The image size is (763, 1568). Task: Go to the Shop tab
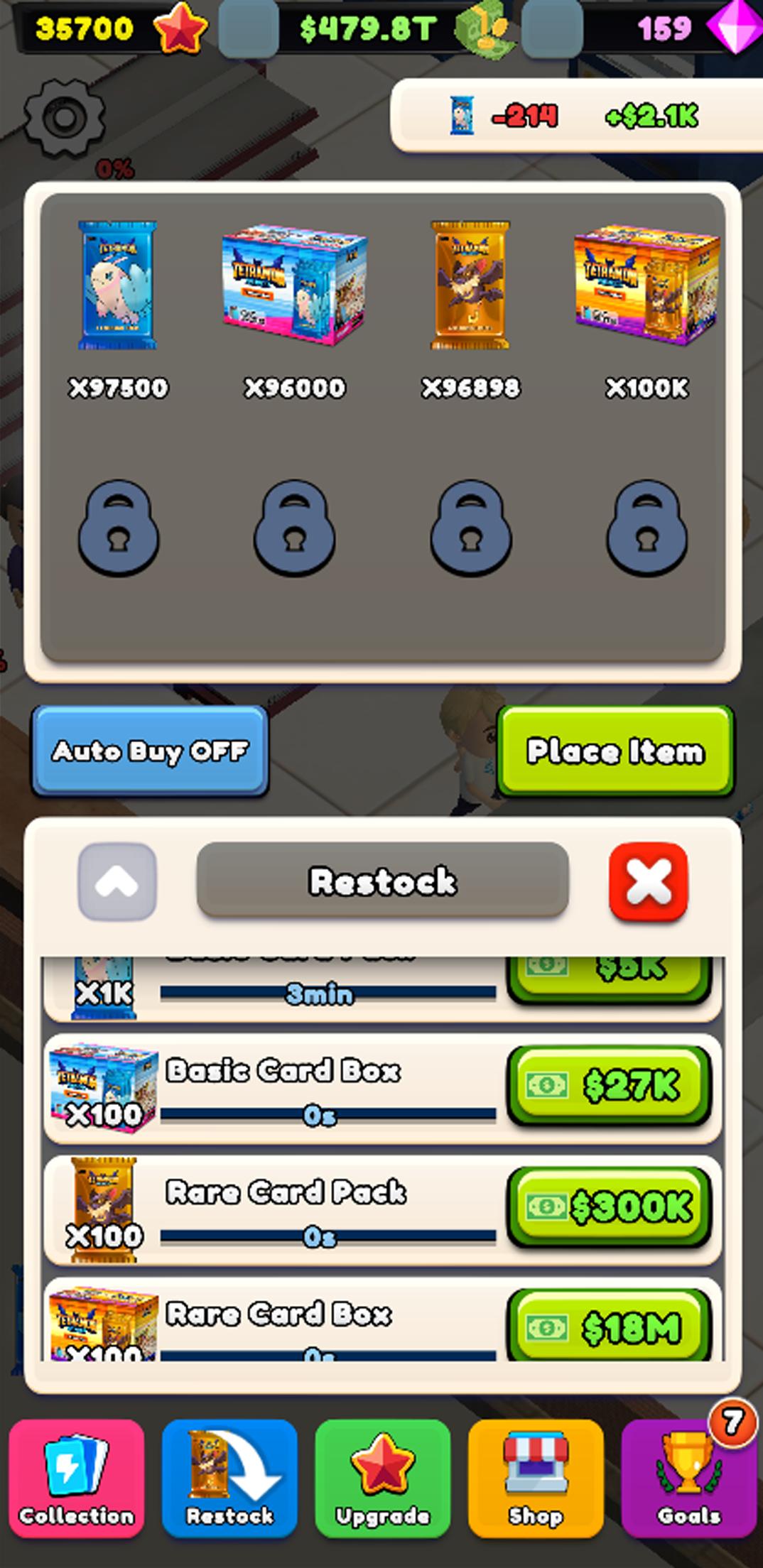(x=536, y=1479)
